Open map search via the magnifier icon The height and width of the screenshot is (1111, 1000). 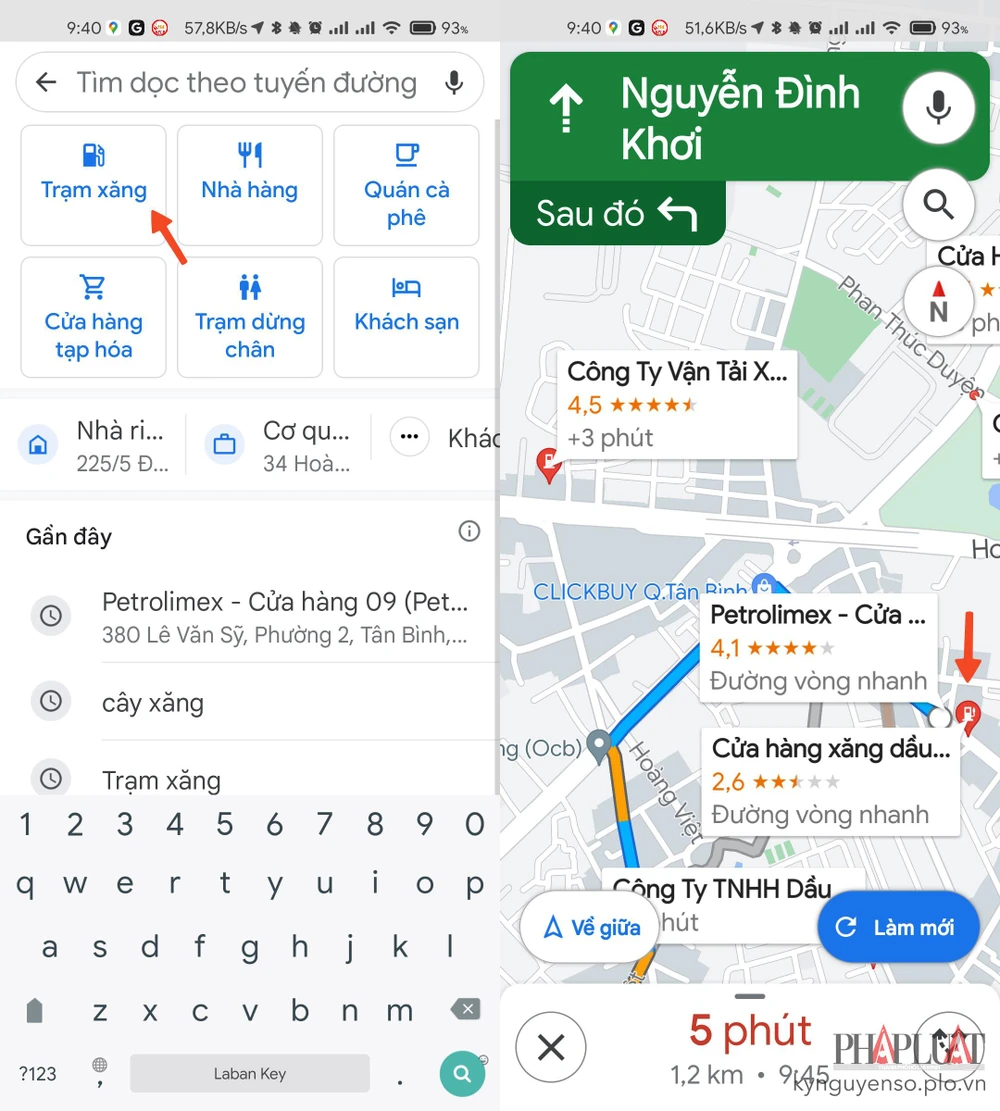click(x=938, y=204)
